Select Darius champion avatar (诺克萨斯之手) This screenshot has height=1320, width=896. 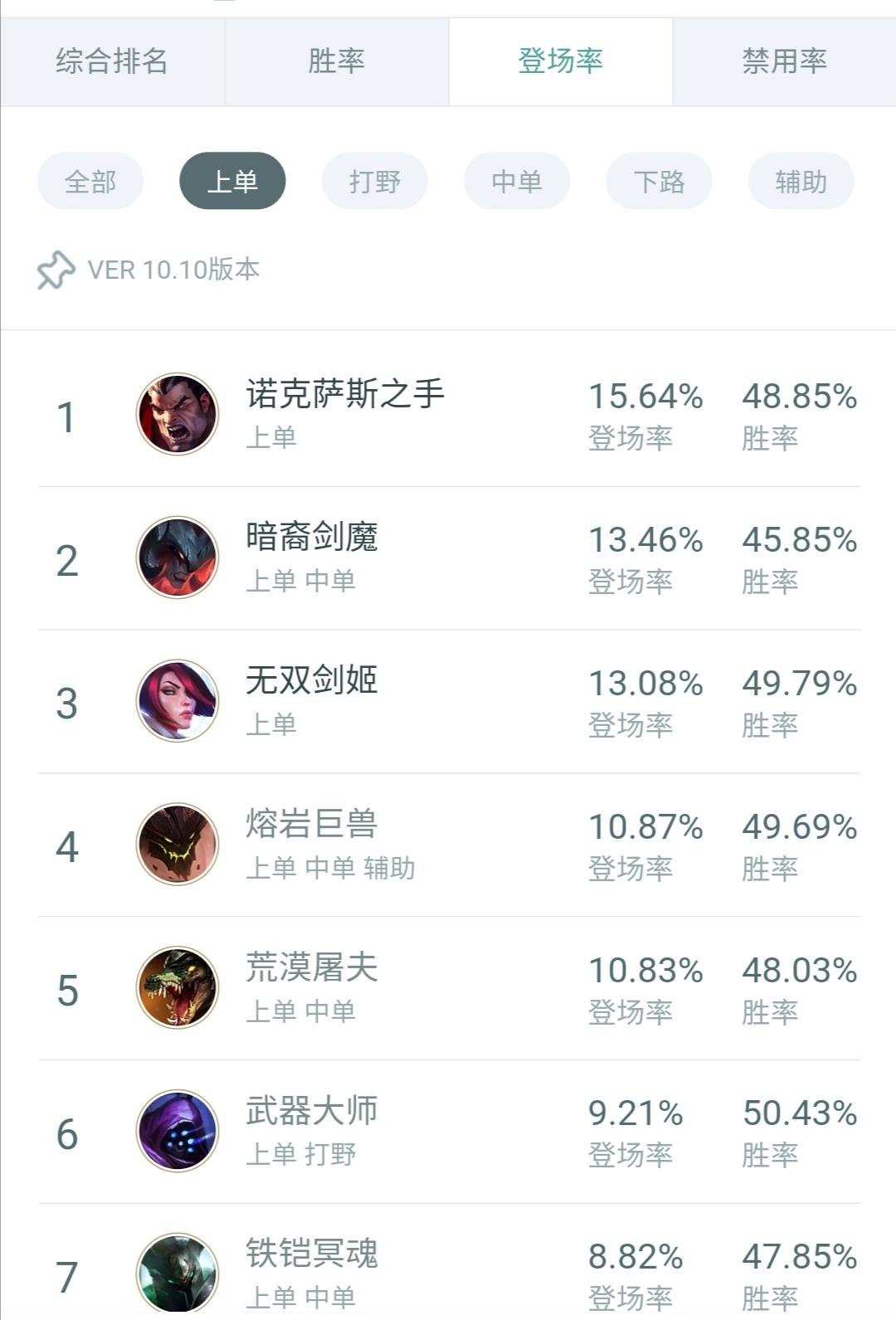click(x=177, y=415)
